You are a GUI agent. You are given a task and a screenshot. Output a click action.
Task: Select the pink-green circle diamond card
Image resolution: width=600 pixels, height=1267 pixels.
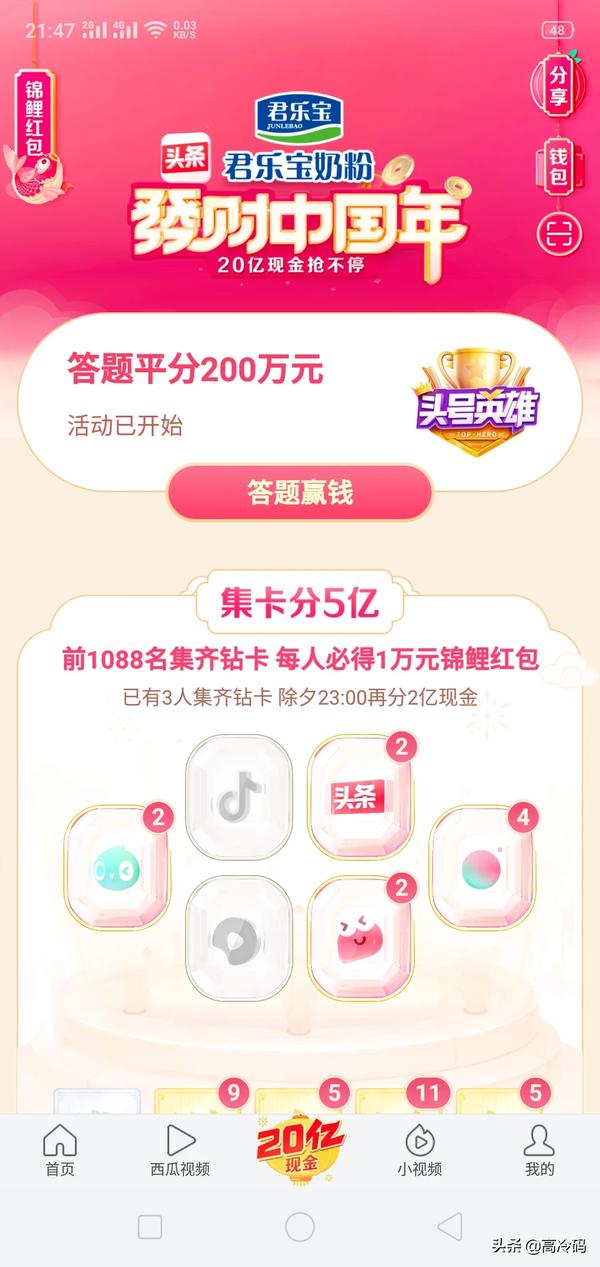tap(481, 868)
